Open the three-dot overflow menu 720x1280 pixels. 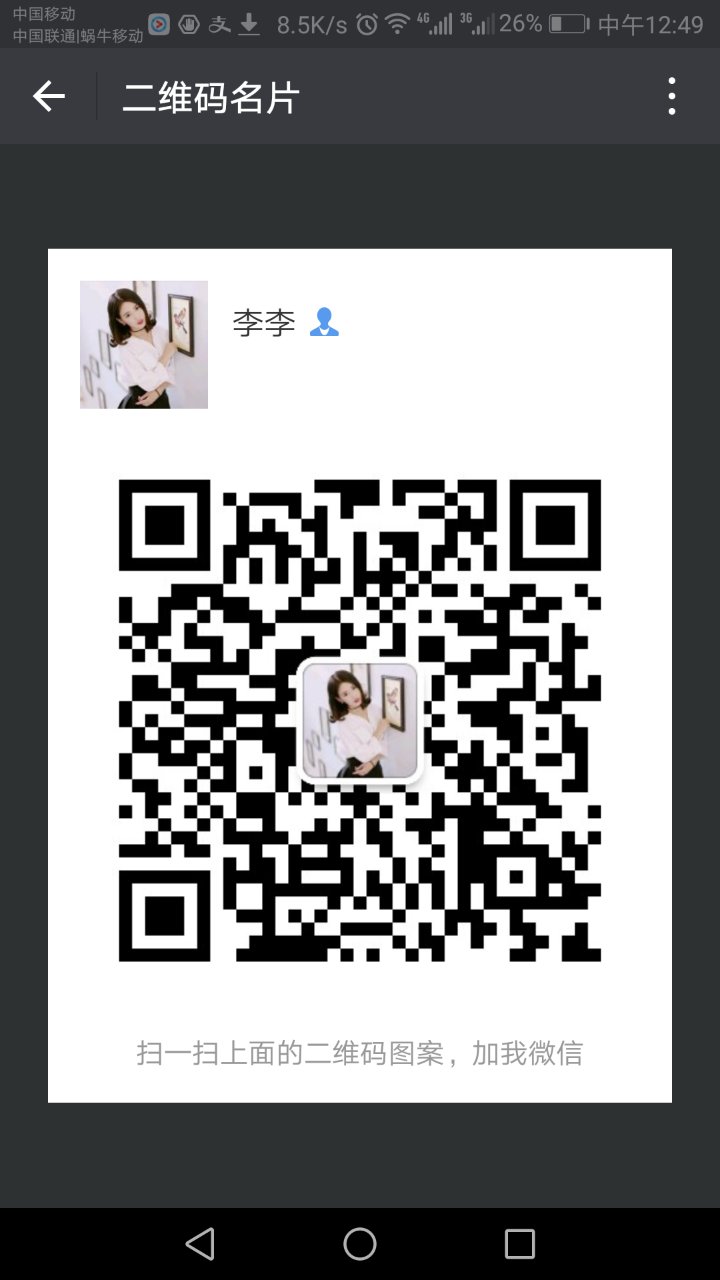tap(672, 97)
